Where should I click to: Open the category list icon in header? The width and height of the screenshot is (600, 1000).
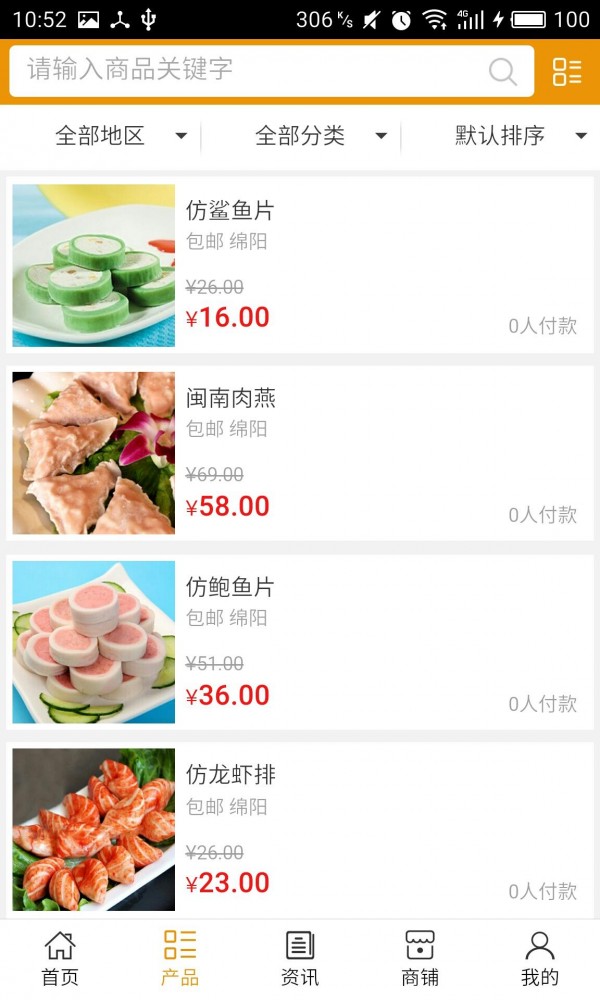point(567,71)
